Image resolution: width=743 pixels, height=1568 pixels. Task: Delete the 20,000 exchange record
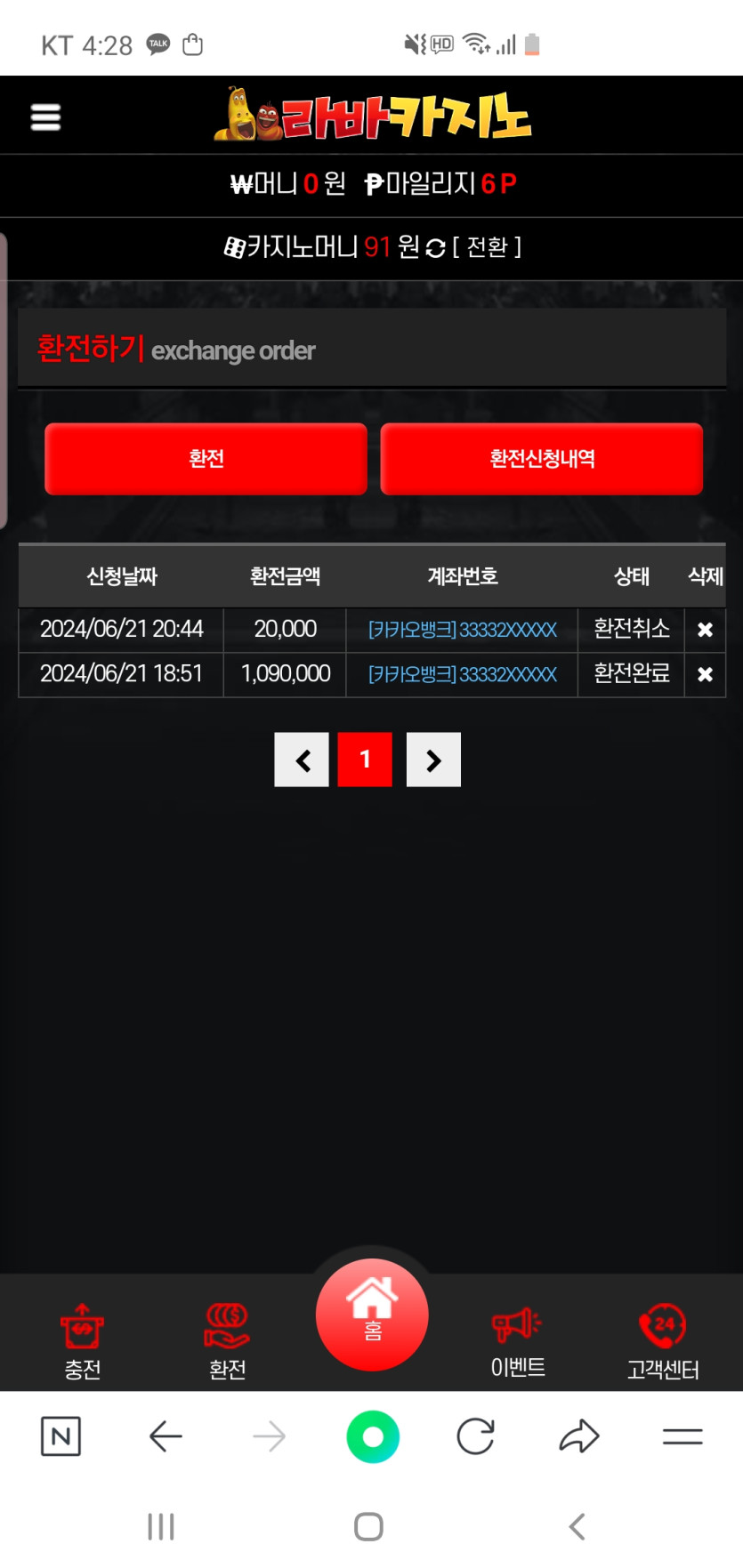tap(705, 630)
